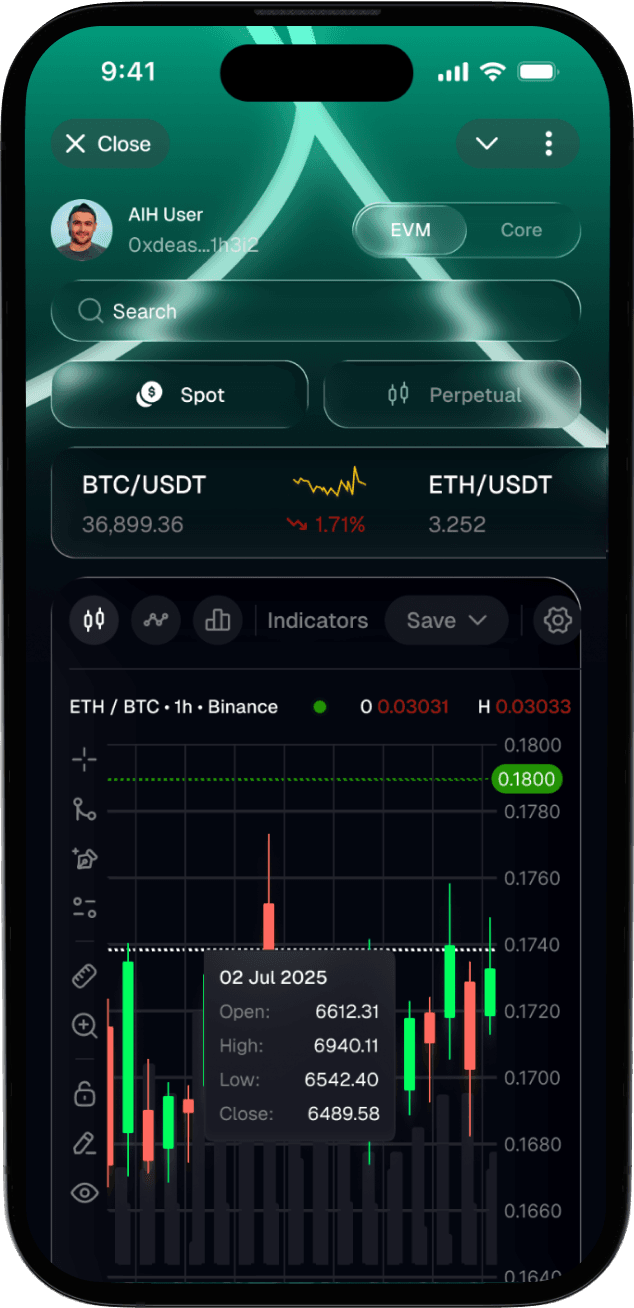The width and height of the screenshot is (634, 1308).
Task: Activate the zoom-in magnifier tool
Action: pos(85,1026)
